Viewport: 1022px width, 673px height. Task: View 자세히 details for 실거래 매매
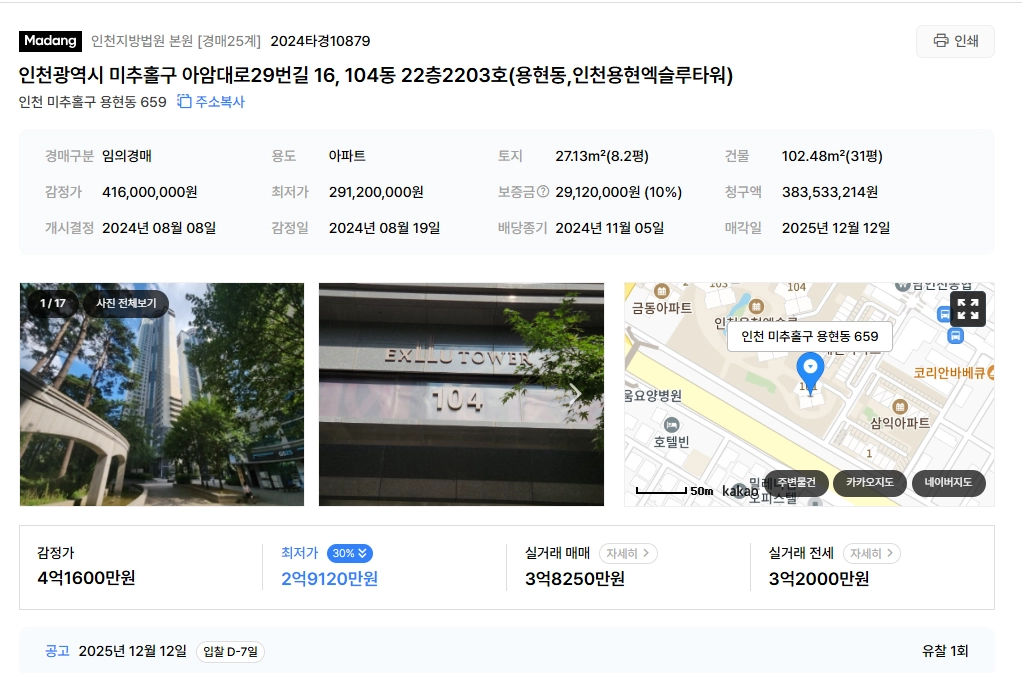click(x=628, y=553)
